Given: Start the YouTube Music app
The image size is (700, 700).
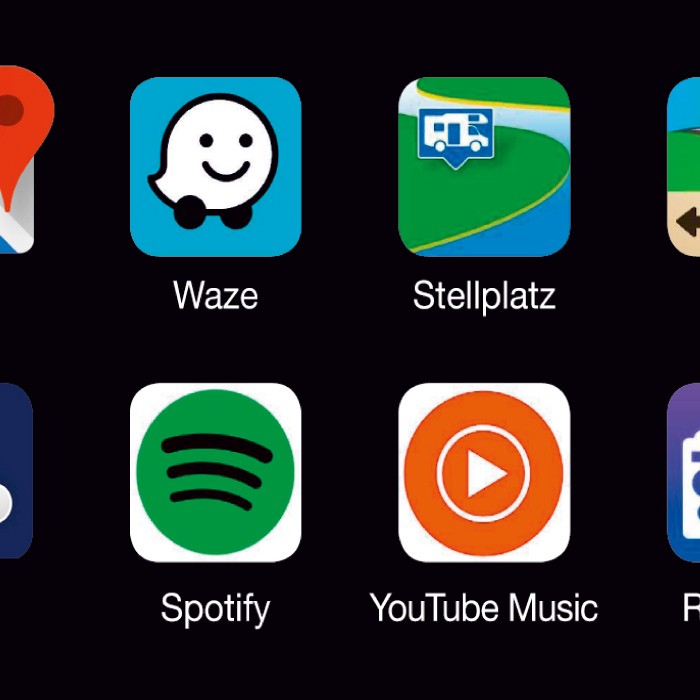Looking at the screenshot, I should click(x=484, y=473).
